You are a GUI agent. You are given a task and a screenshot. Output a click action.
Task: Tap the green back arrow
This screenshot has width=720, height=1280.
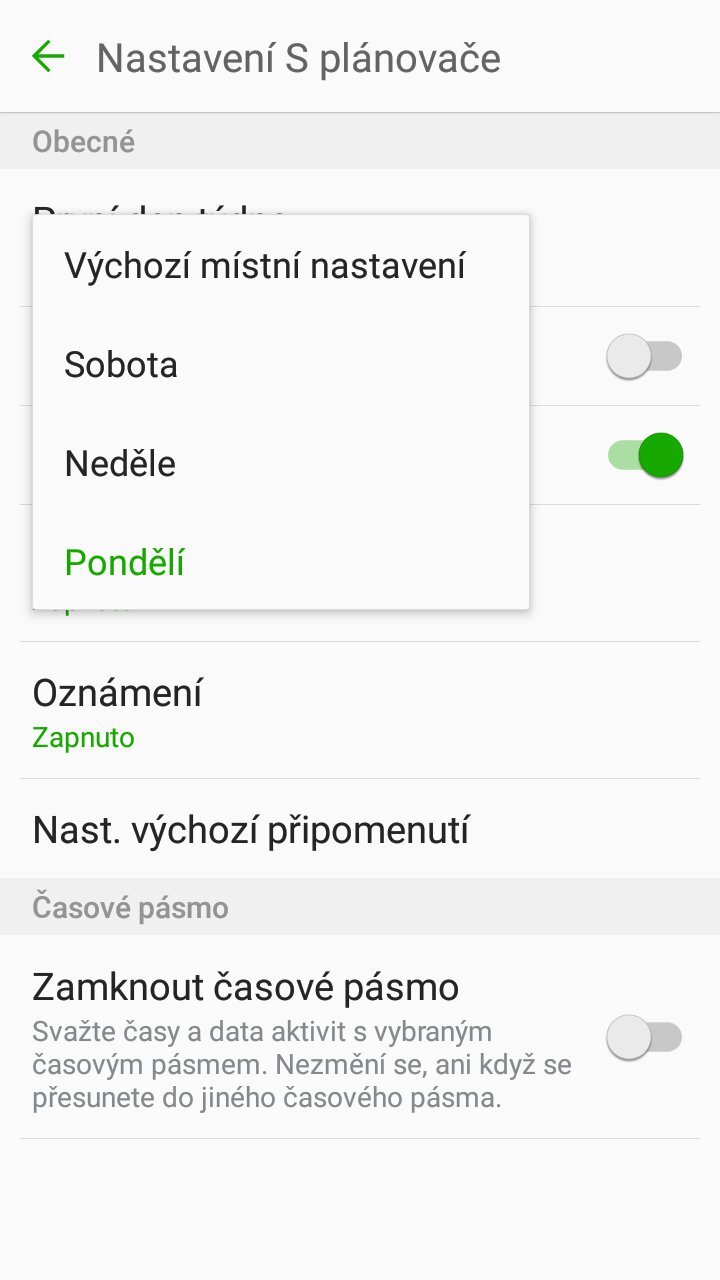point(47,57)
